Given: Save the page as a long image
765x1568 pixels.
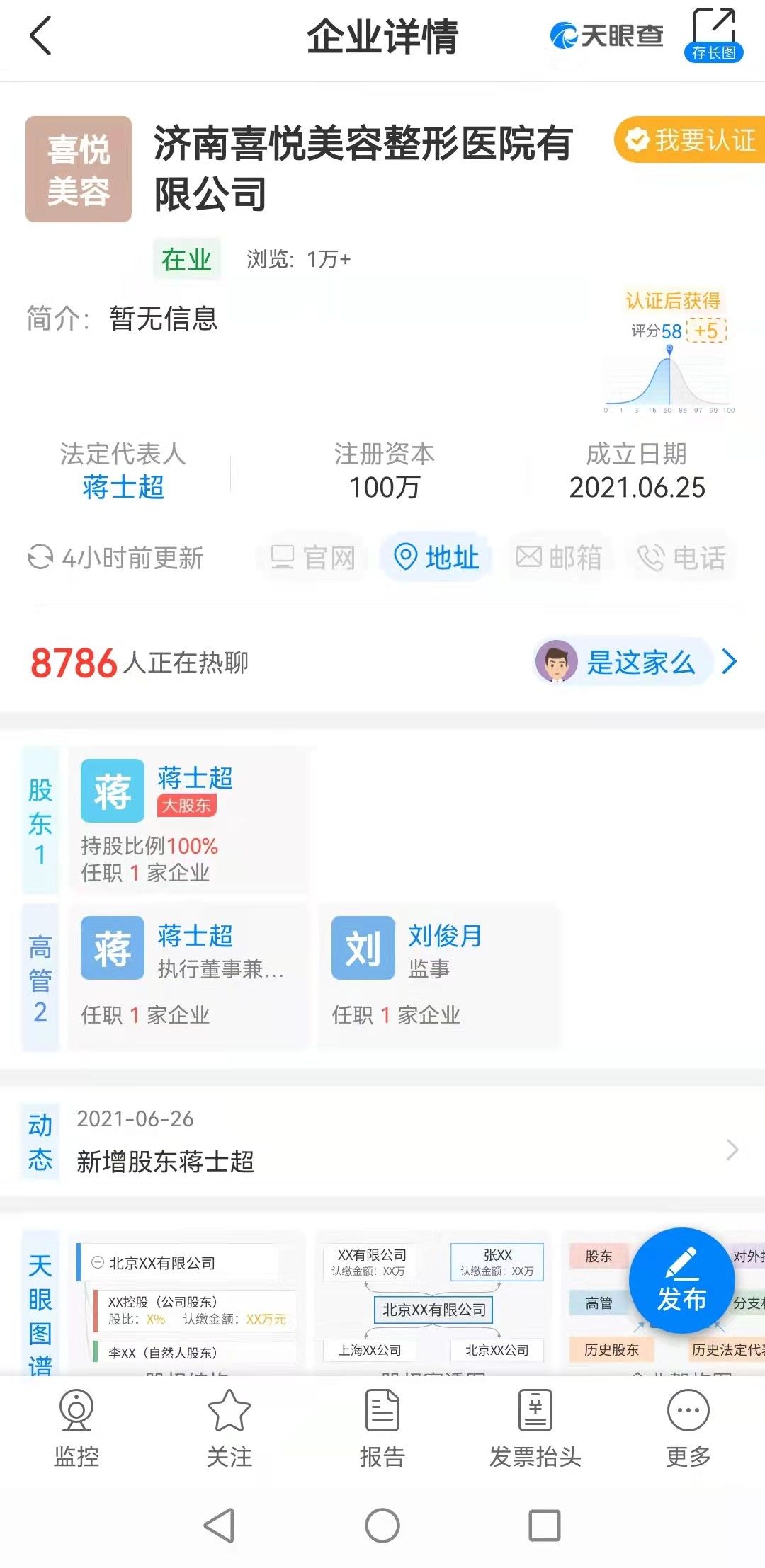Looking at the screenshot, I should (x=713, y=35).
